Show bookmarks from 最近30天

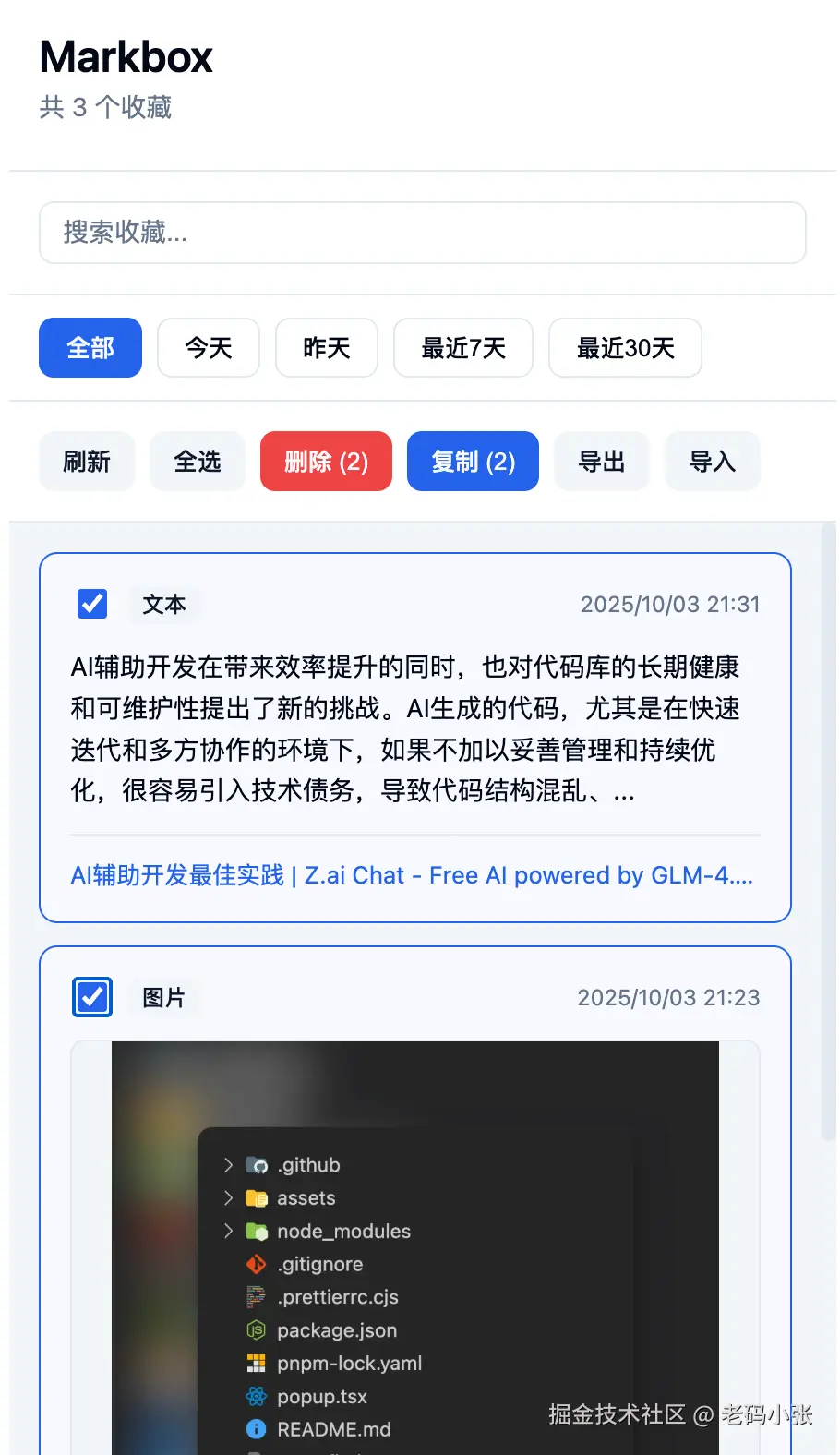point(625,348)
